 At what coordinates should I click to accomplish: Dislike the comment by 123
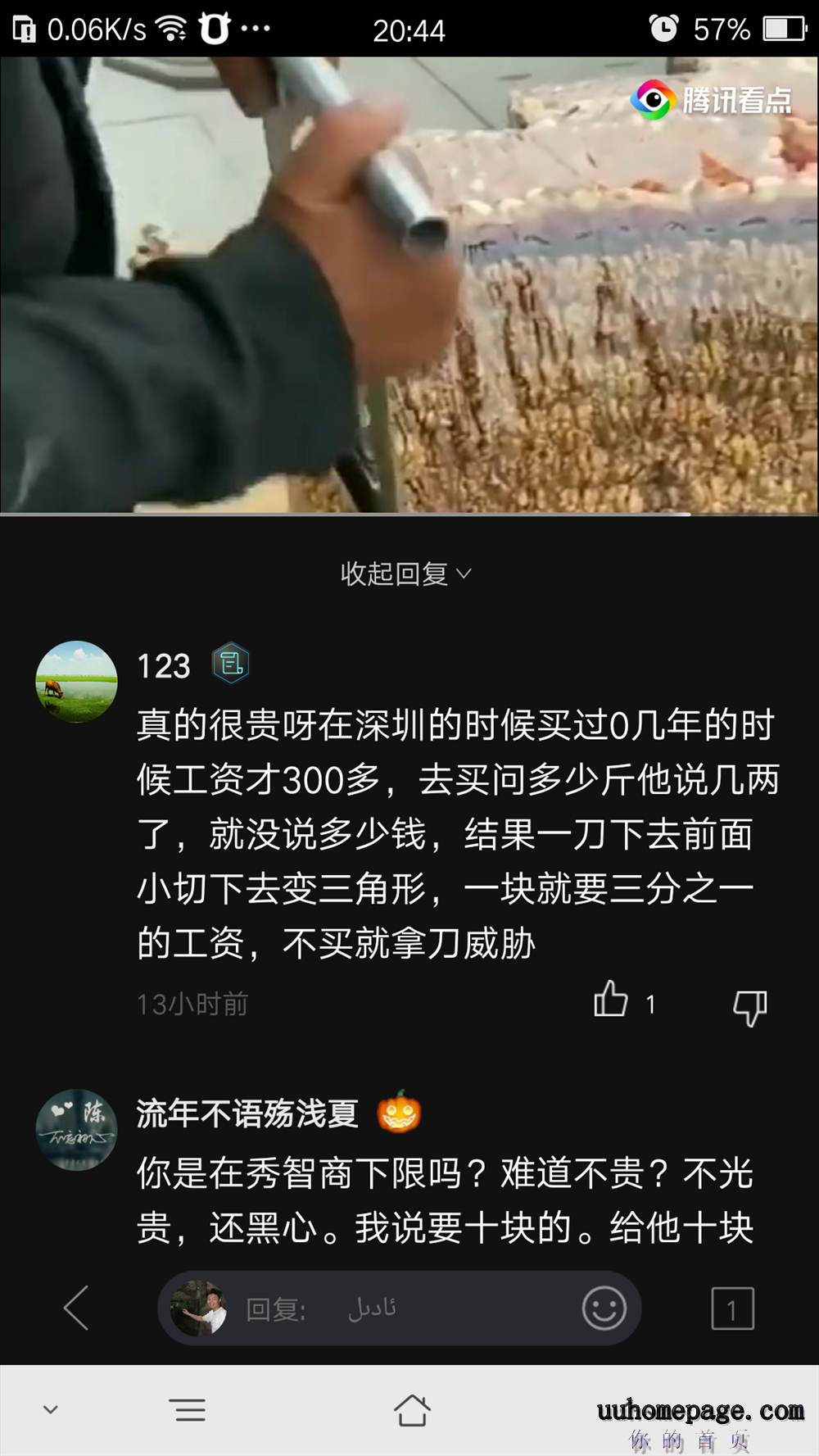tap(749, 1007)
